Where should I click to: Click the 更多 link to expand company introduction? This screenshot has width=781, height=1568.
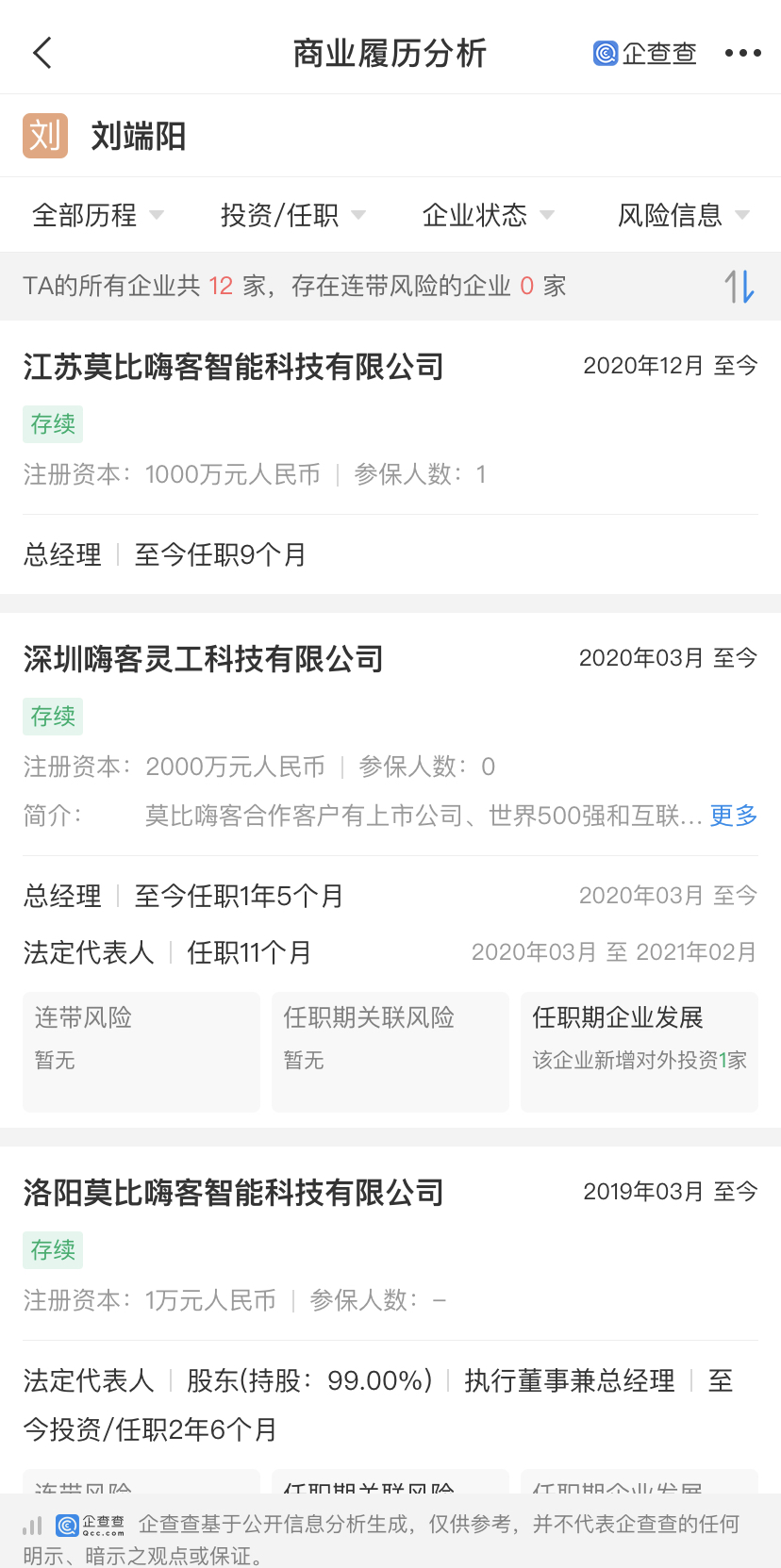pos(732,816)
